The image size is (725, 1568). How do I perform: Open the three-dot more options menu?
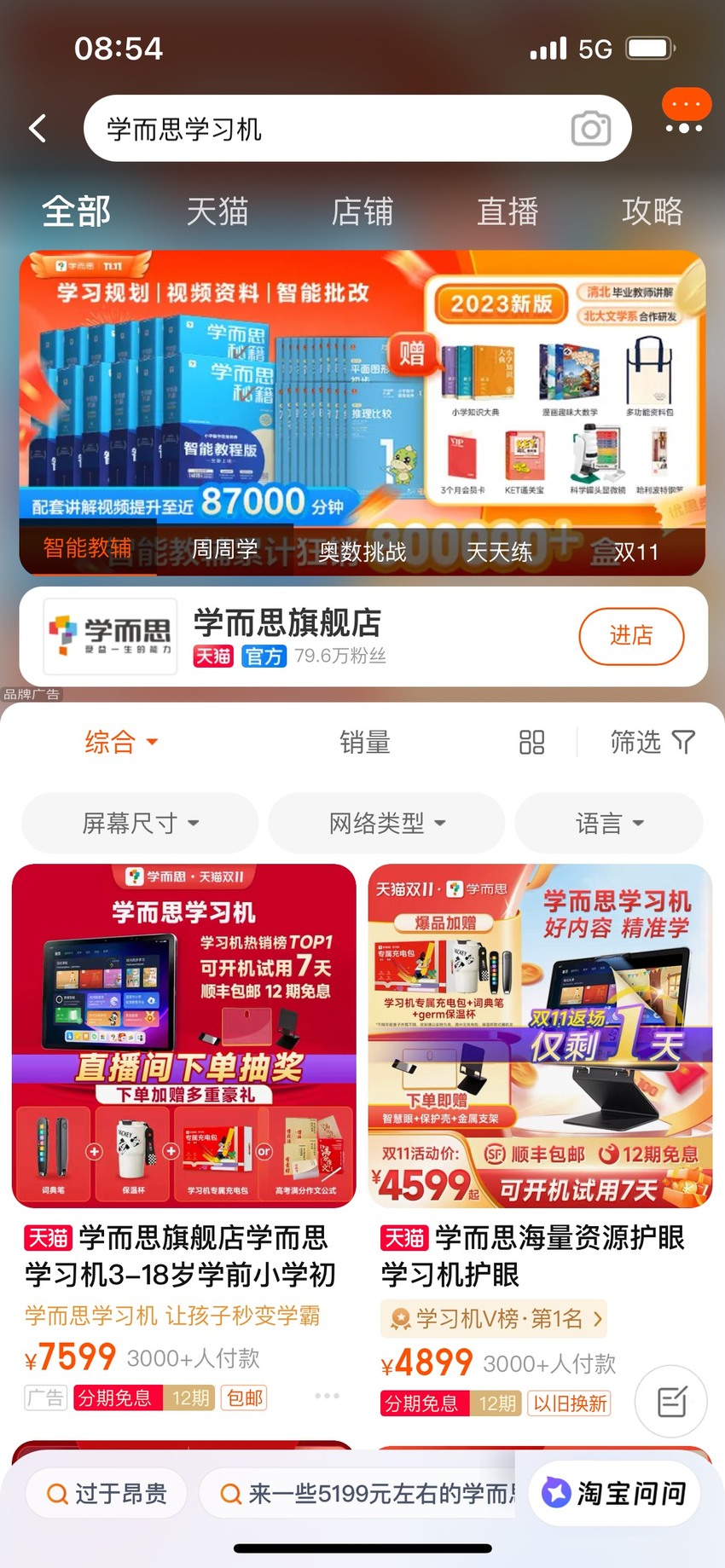(x=684, y=128)
